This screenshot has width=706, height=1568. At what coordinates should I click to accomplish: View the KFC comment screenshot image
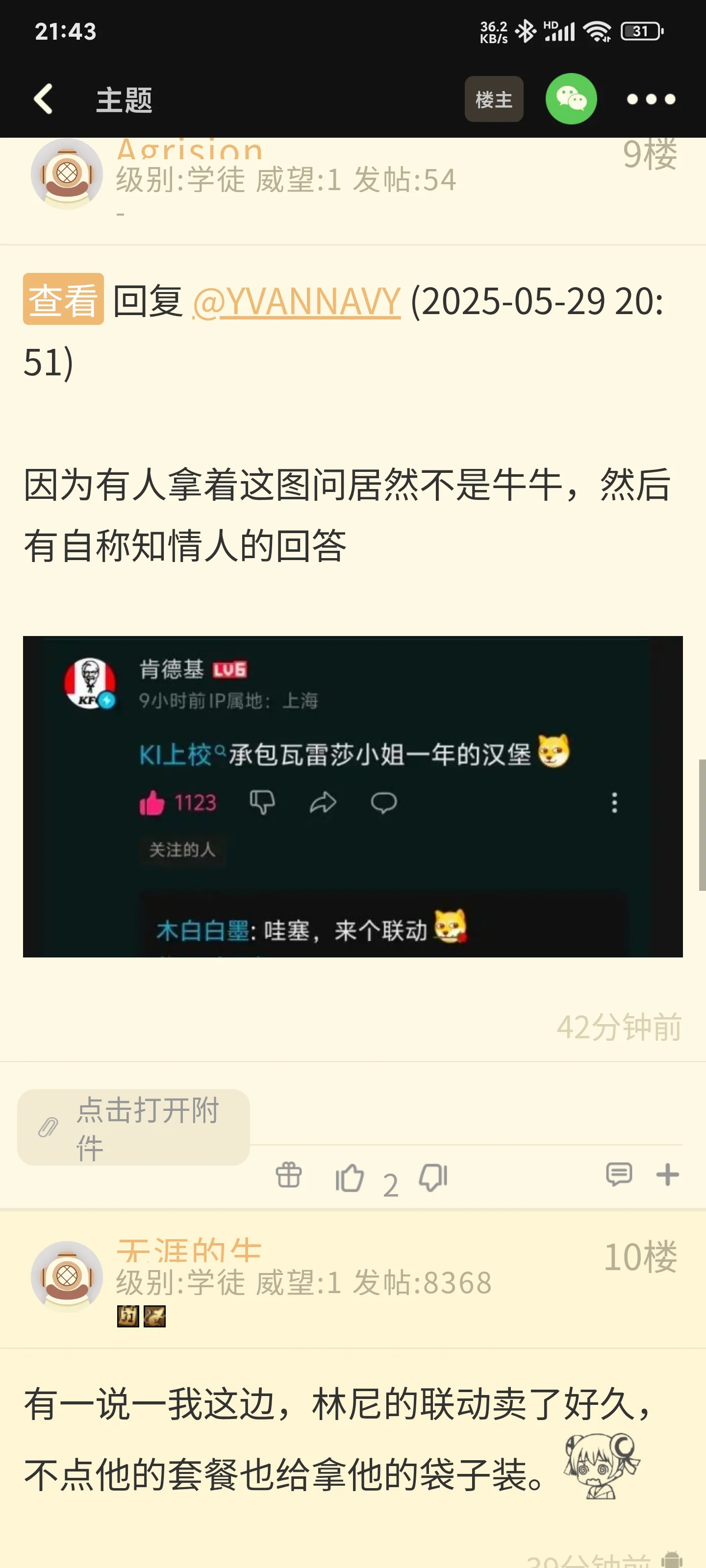[x=353, y=796]
